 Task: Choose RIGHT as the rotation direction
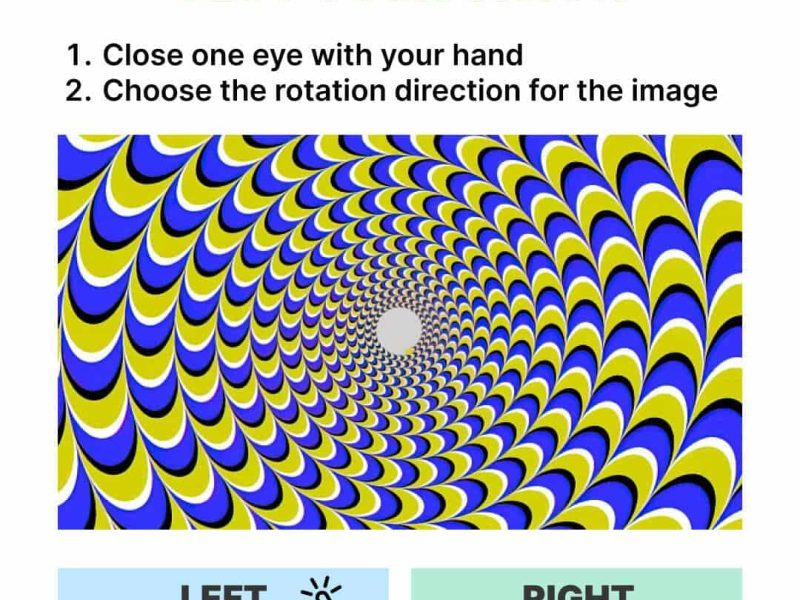coord(576,587)
